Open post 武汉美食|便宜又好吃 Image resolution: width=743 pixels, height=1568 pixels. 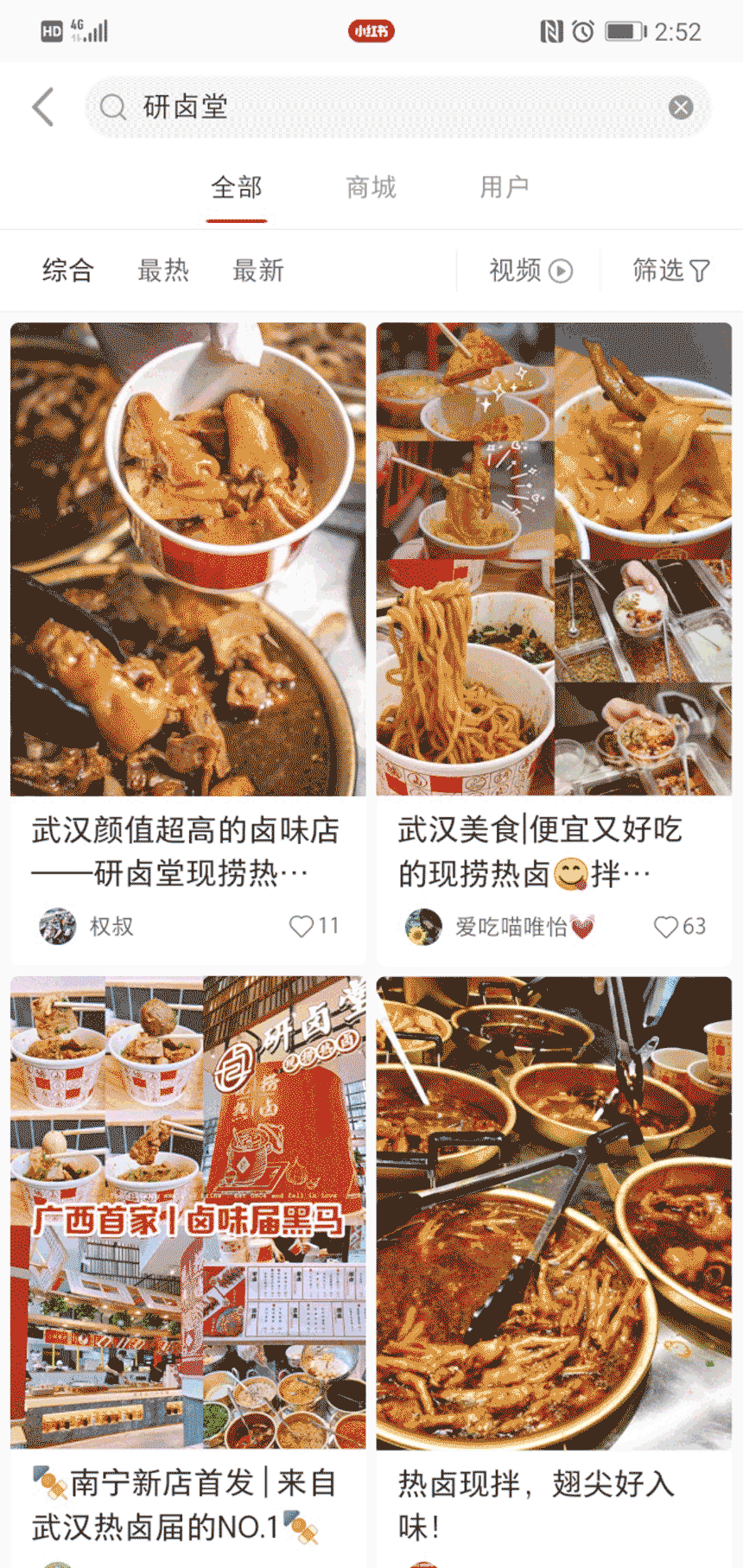click(x=554, y=562)
